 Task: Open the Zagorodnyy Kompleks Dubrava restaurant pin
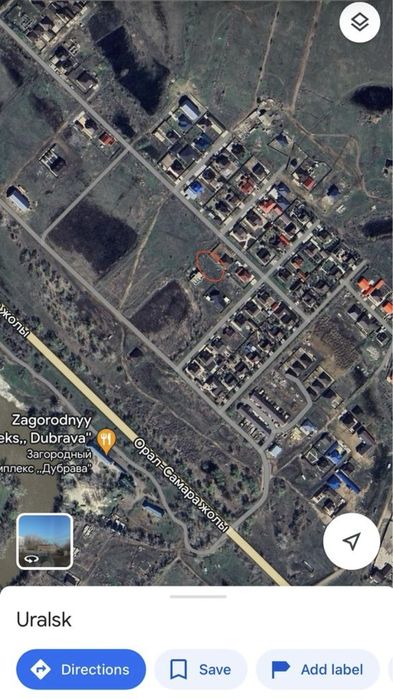click(106, 440)
